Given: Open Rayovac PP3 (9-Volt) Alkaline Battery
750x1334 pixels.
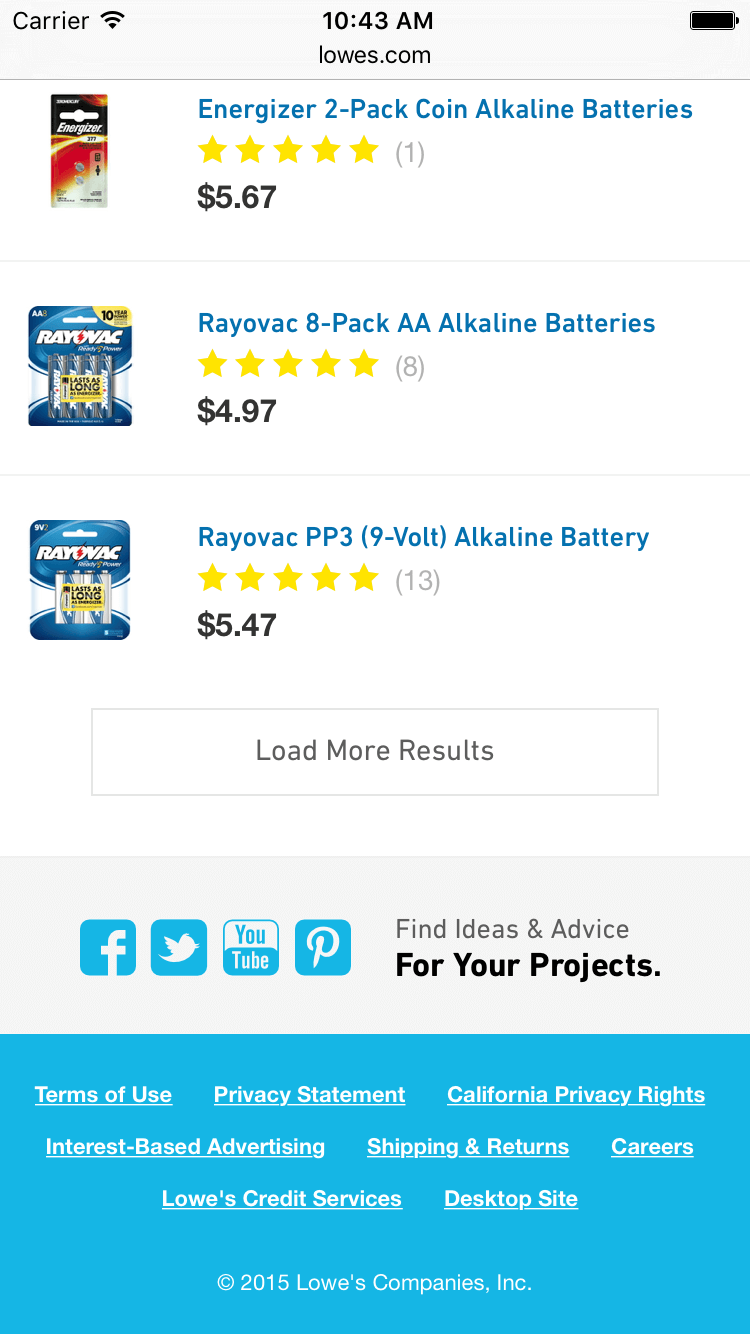Looking at the screenshot, I should 423,537.
